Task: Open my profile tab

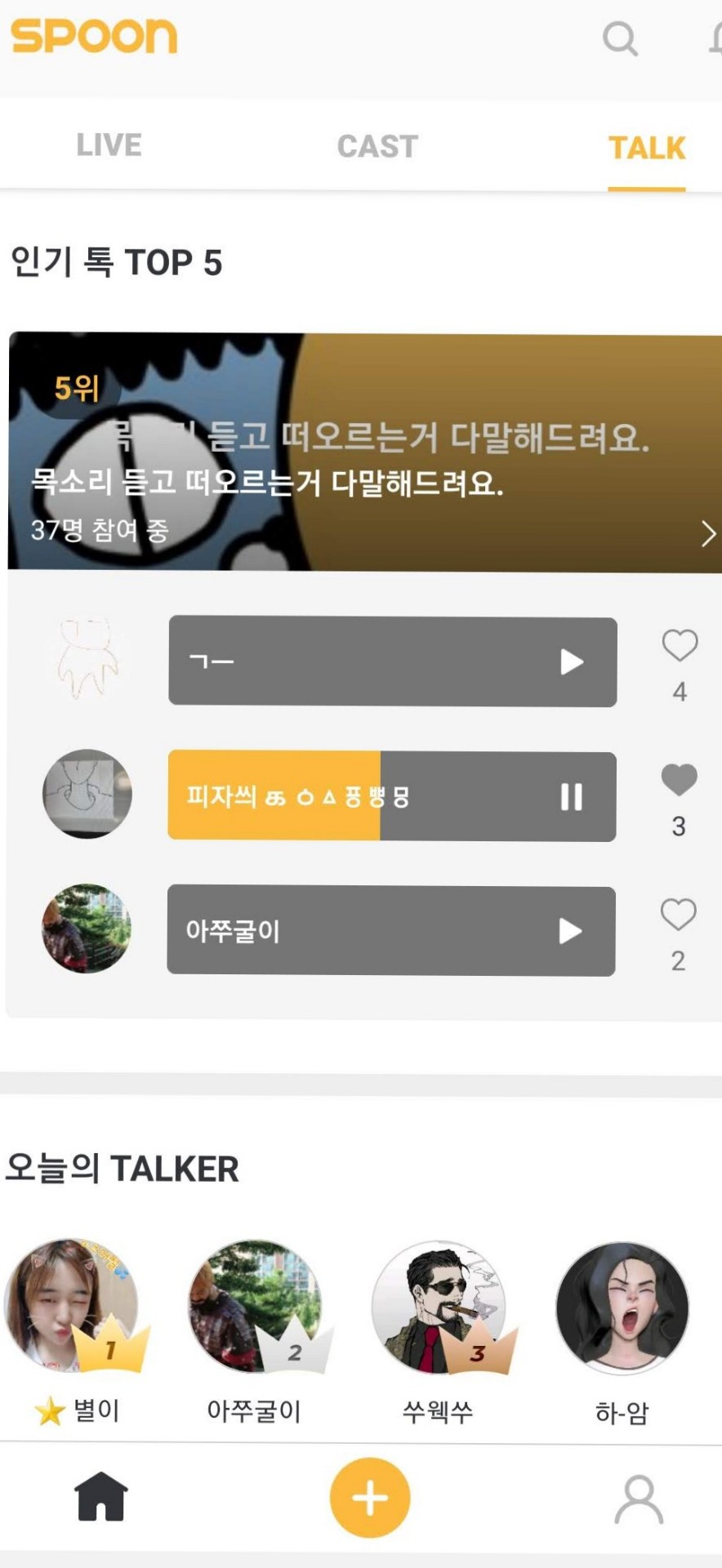Action: point(639,1499)
